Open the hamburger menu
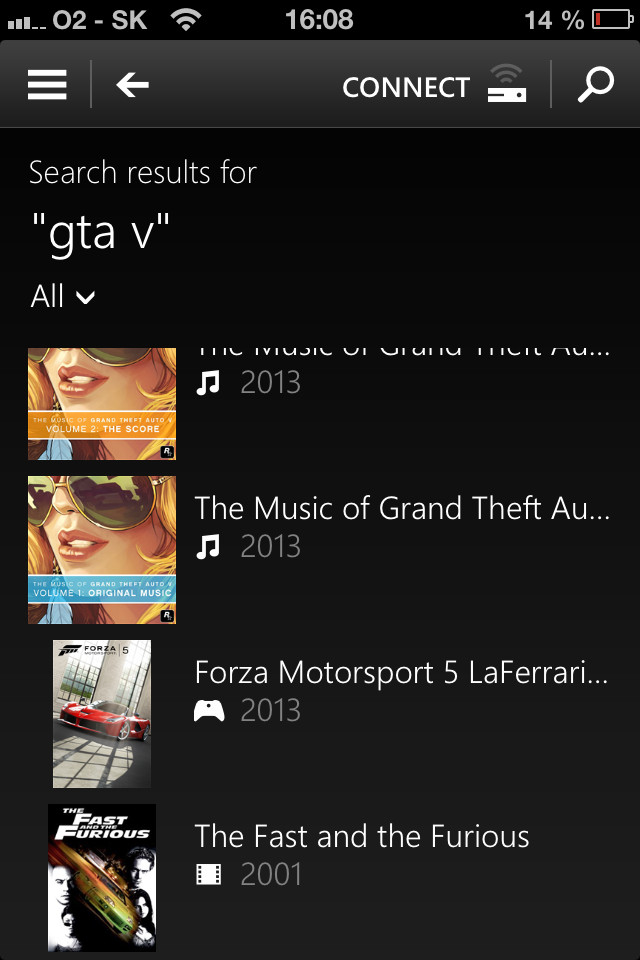The width and height of the screenshot is (640, 960). (x=47, y=85)
